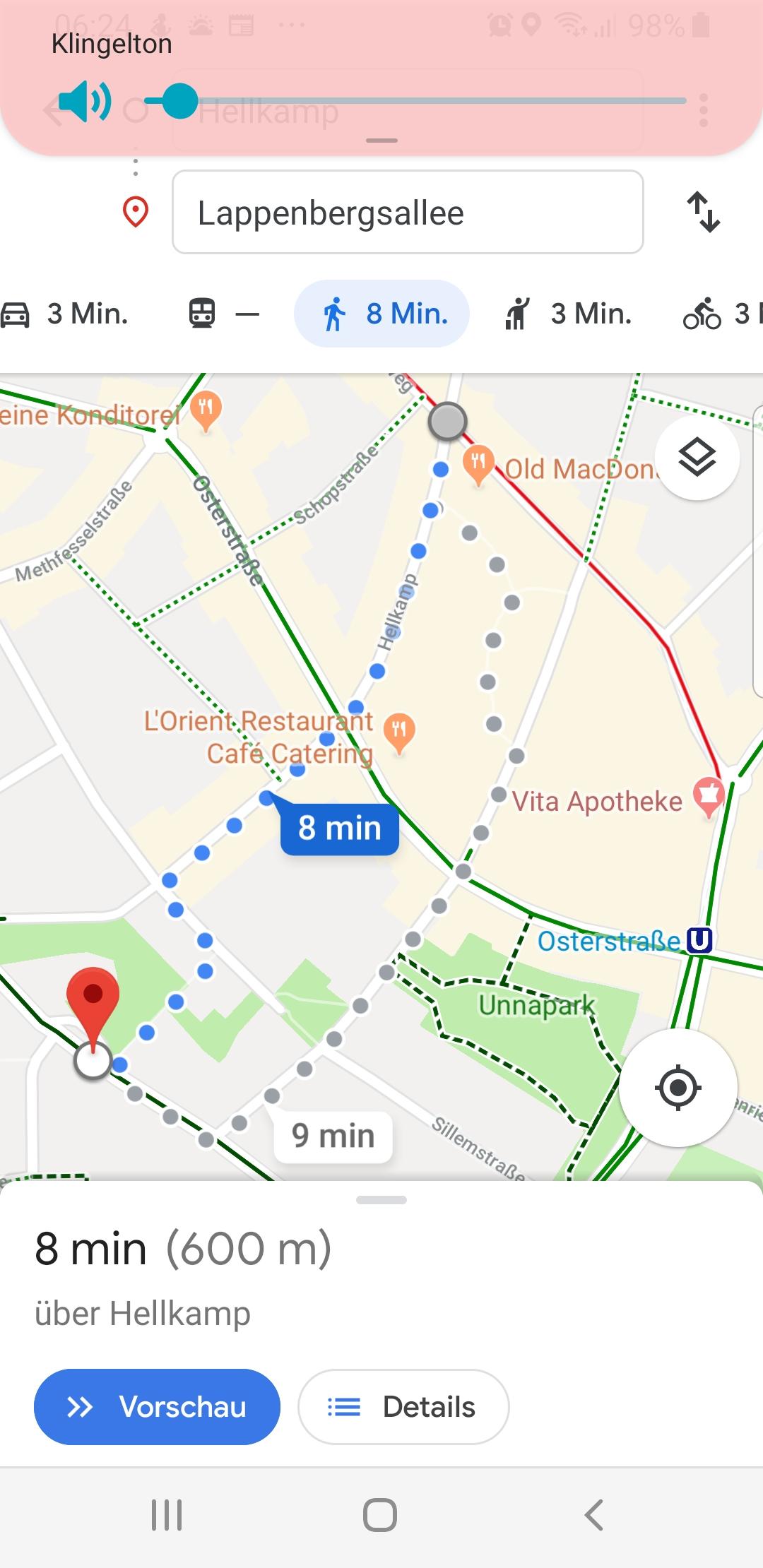
Task: Start the Vorschau route preview
Action: tap(157, 1407)
